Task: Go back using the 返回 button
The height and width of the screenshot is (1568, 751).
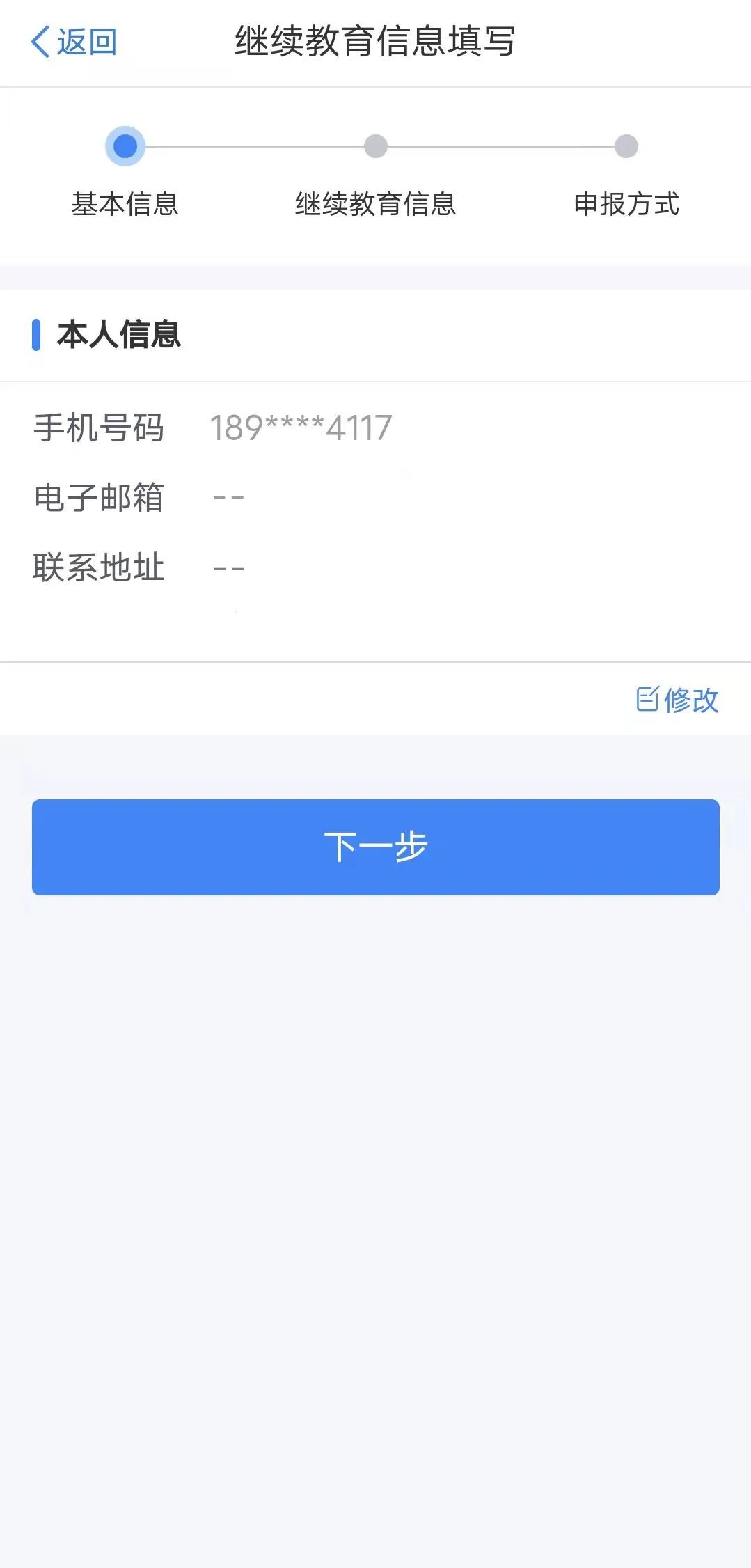Action: point(74,42)
